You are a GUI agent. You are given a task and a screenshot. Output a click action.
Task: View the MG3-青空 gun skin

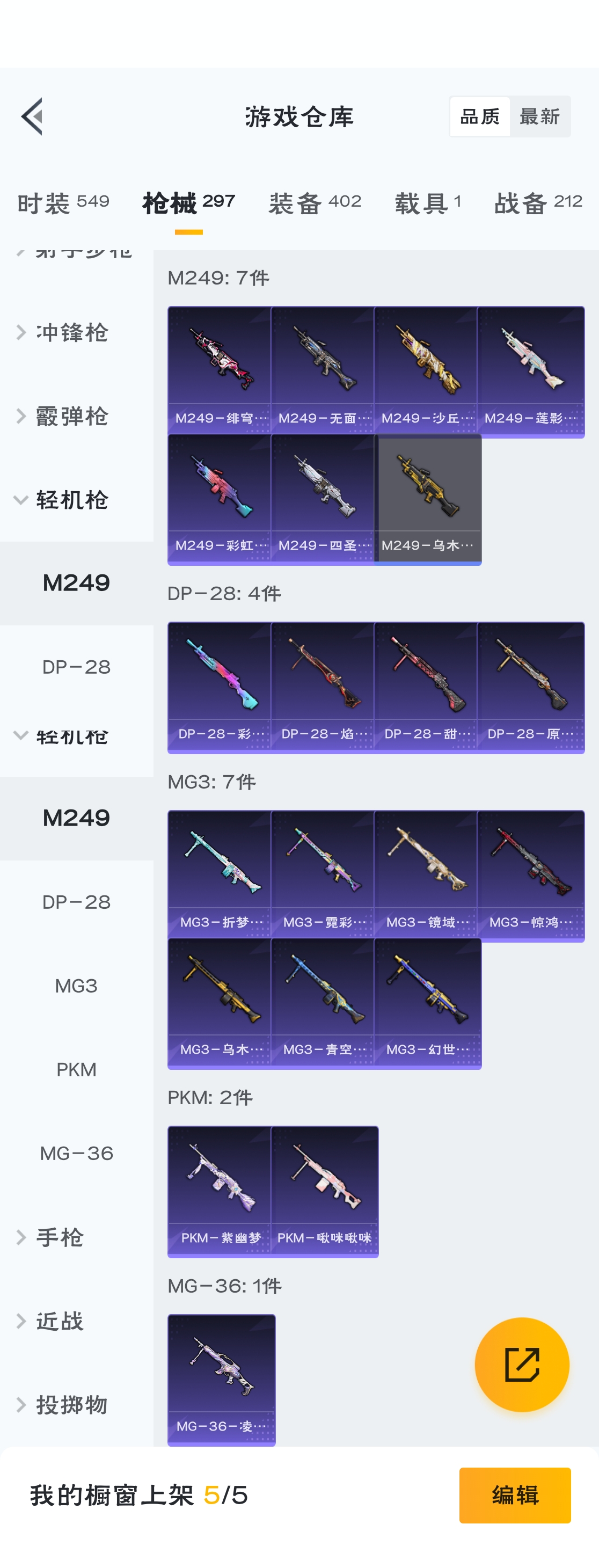point(324,1003)
